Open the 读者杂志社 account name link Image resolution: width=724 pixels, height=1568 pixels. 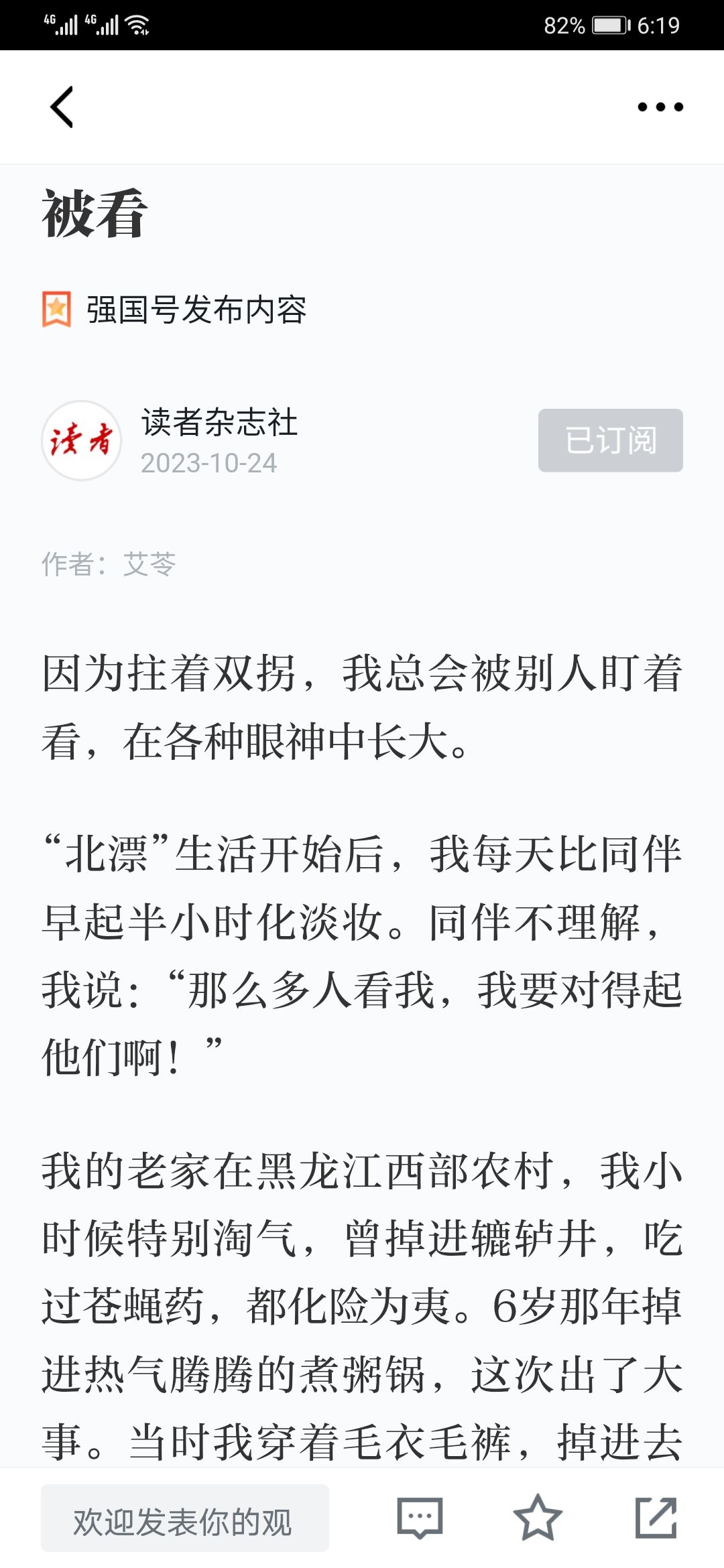click(x=219, y=422)
